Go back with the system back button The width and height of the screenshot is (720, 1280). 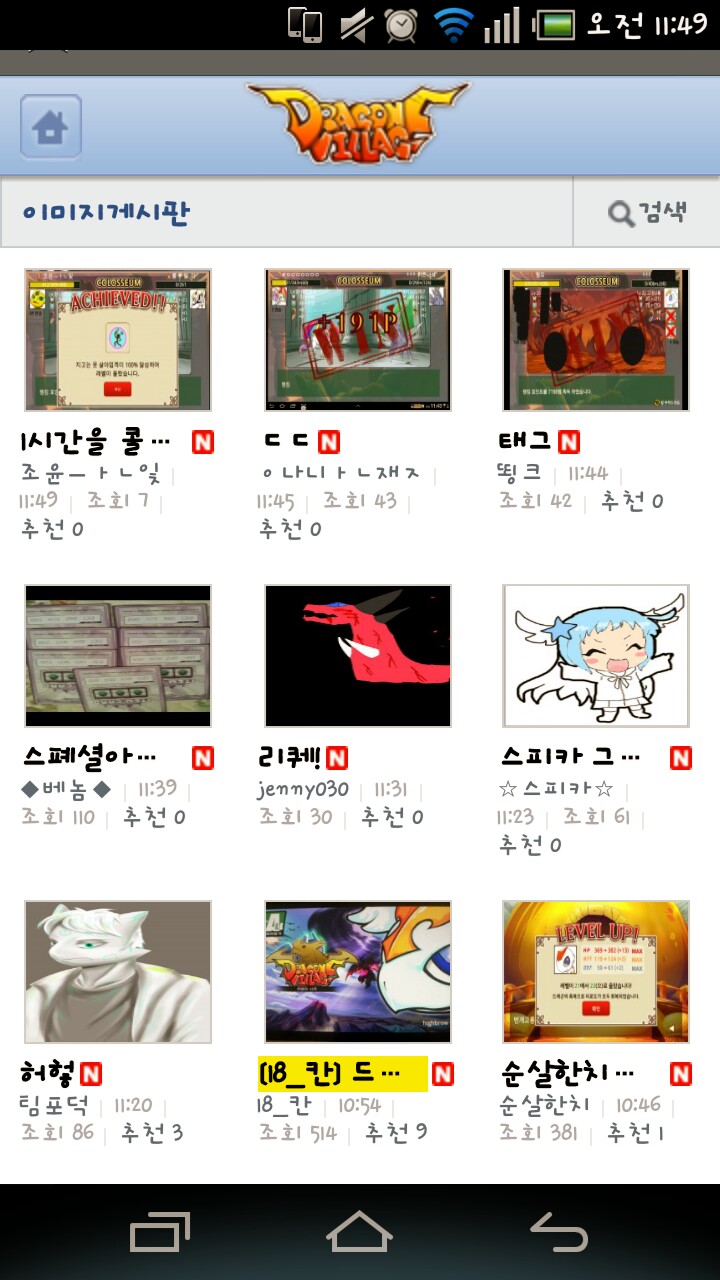(559, 1232)
